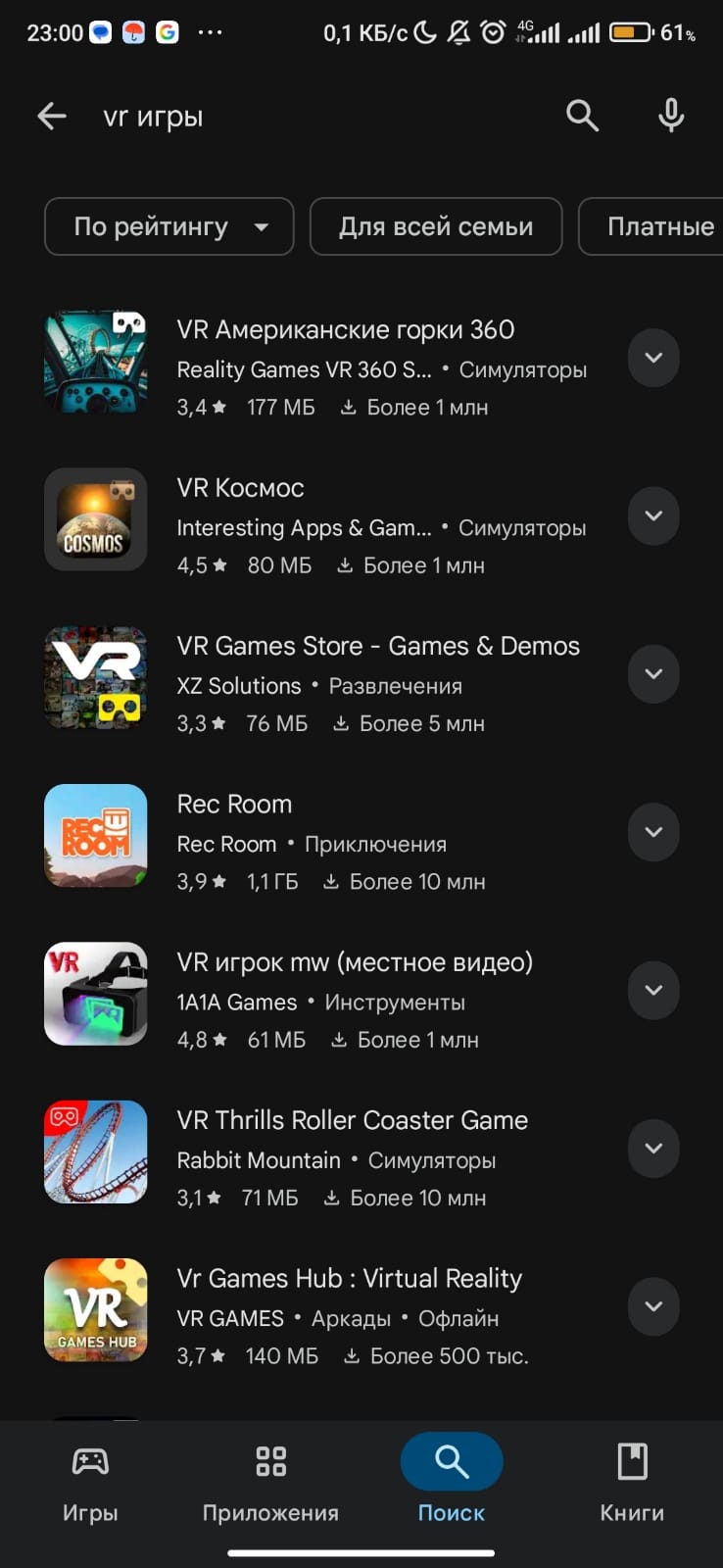Edit the search query "vr игры"
The image size is (723, 1568).
[x=294, y=117]
